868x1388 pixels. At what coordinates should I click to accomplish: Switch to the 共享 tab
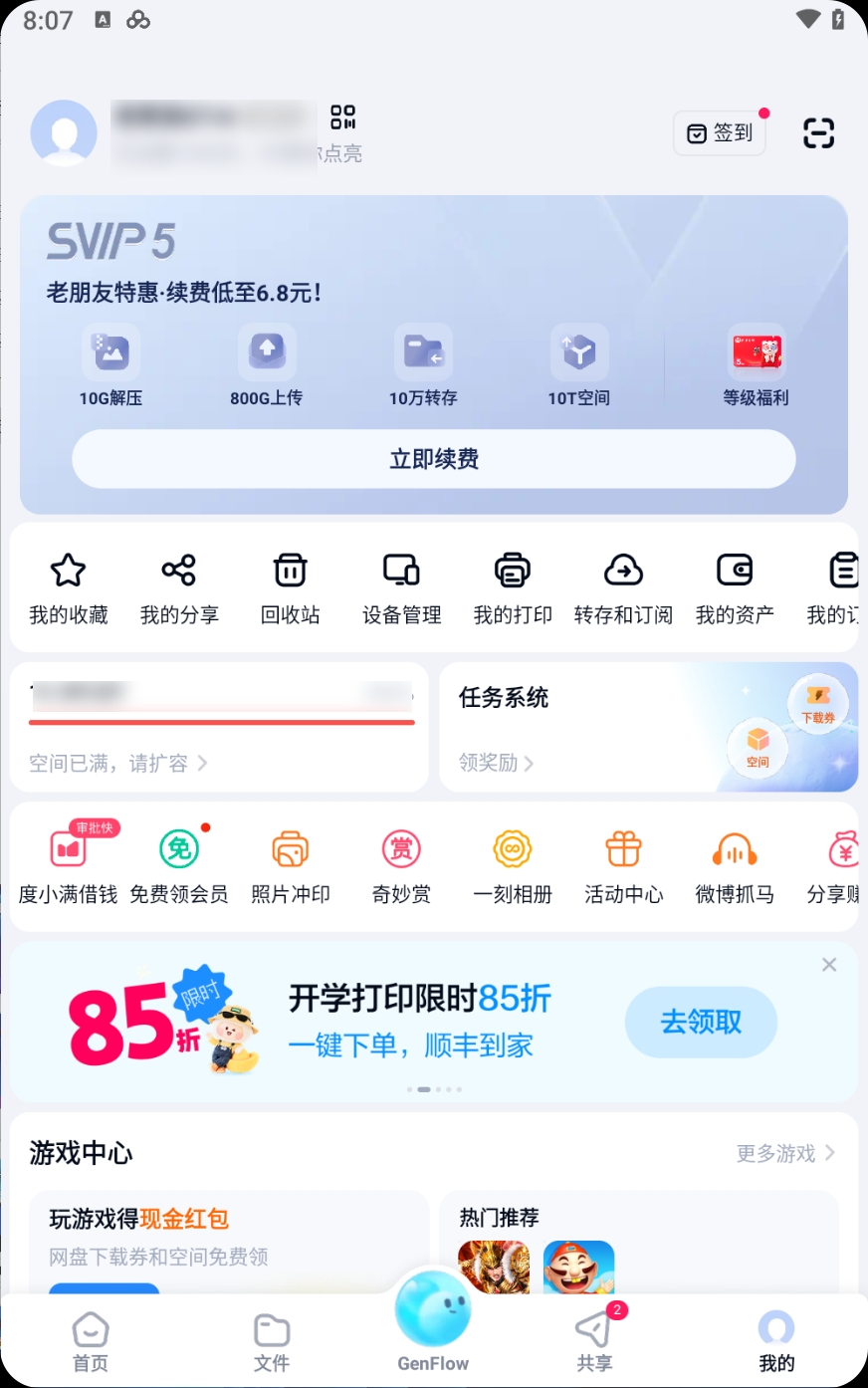[594, 1342]
